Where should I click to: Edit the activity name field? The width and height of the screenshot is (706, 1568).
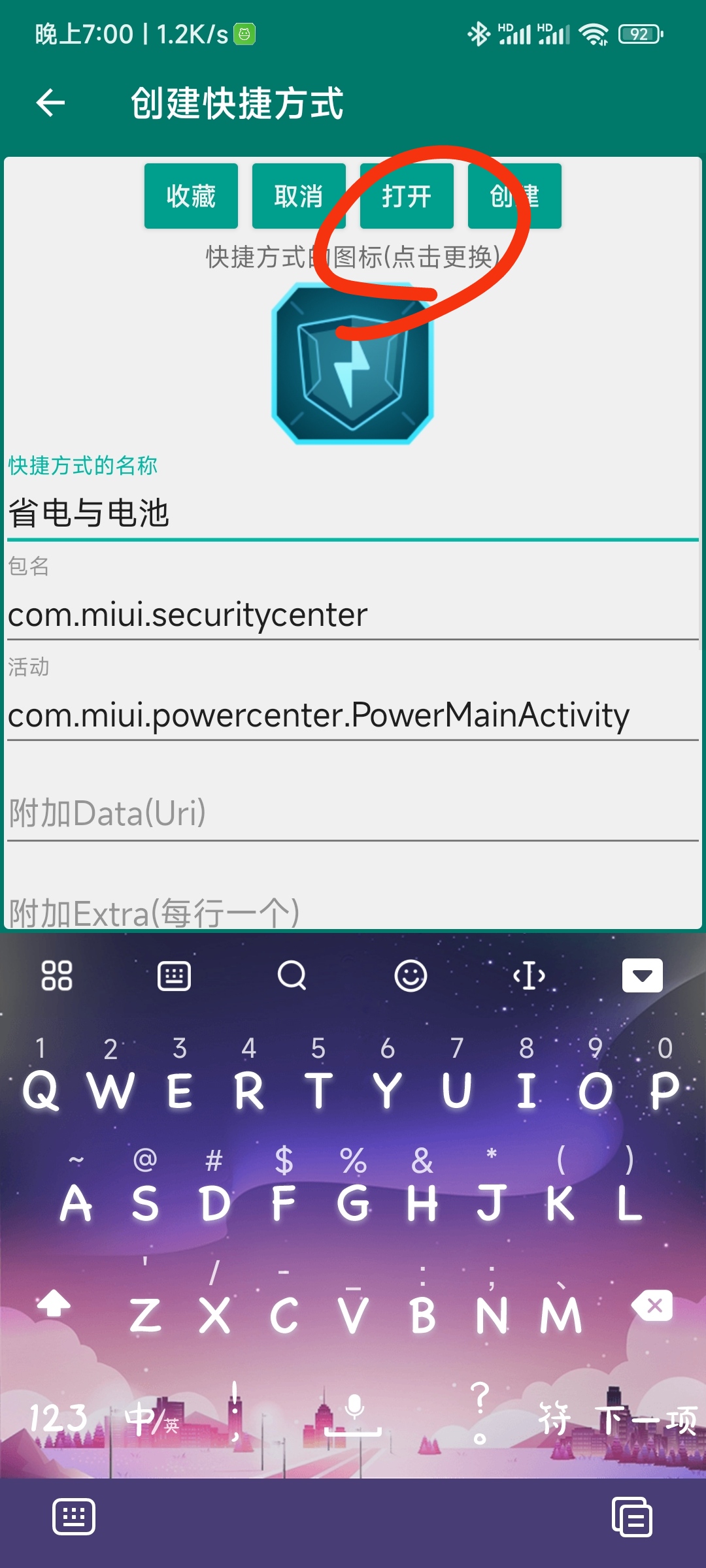point(353,715)
